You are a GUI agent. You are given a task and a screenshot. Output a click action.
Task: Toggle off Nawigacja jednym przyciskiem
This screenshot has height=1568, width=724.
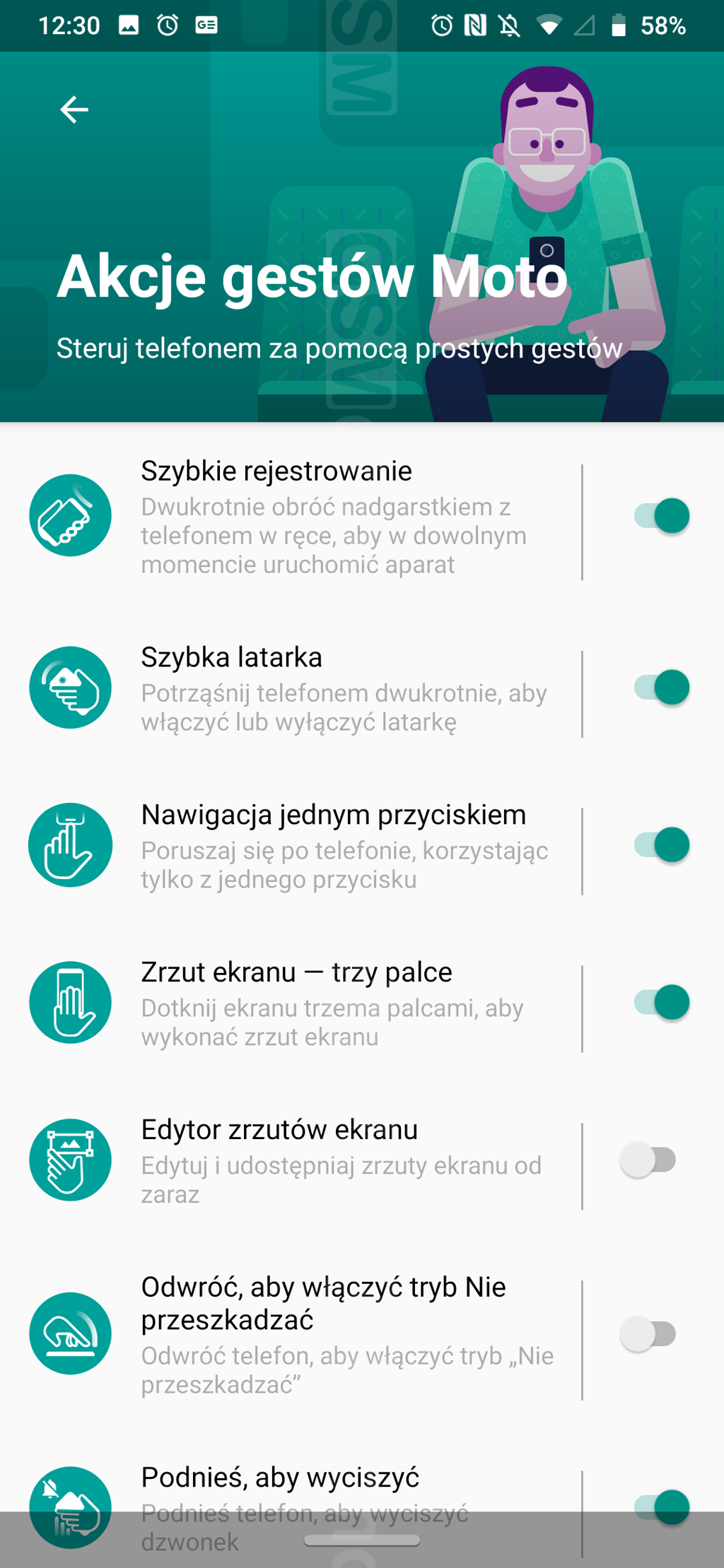point(661,845)
